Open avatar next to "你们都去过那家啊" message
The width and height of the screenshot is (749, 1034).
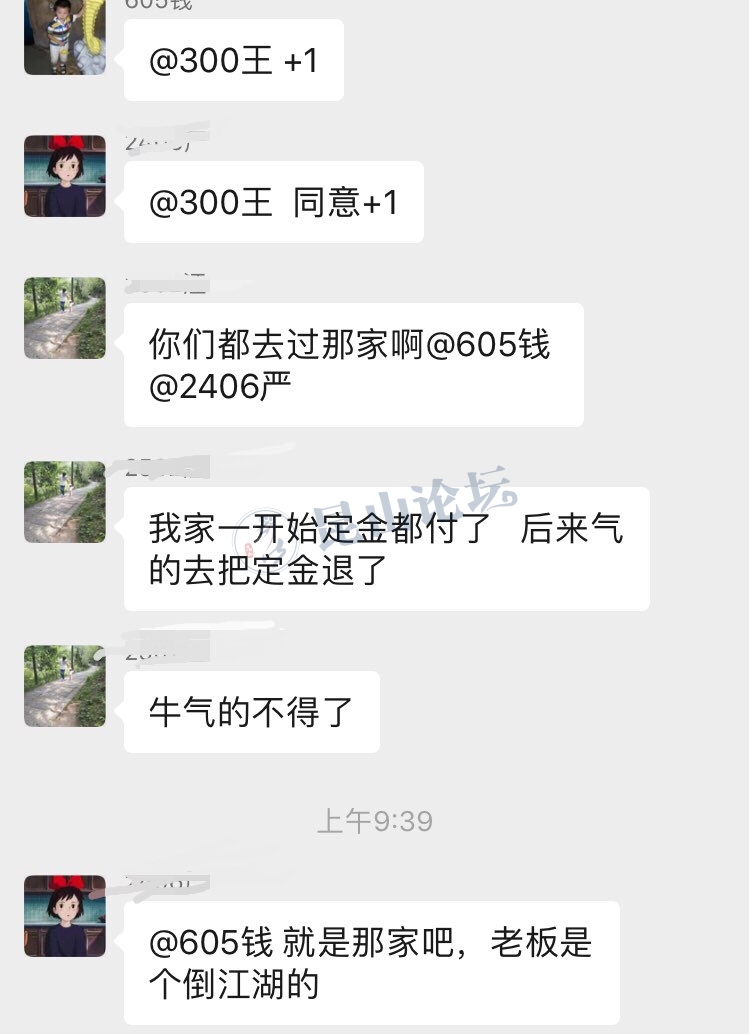(x=65, y=318)
